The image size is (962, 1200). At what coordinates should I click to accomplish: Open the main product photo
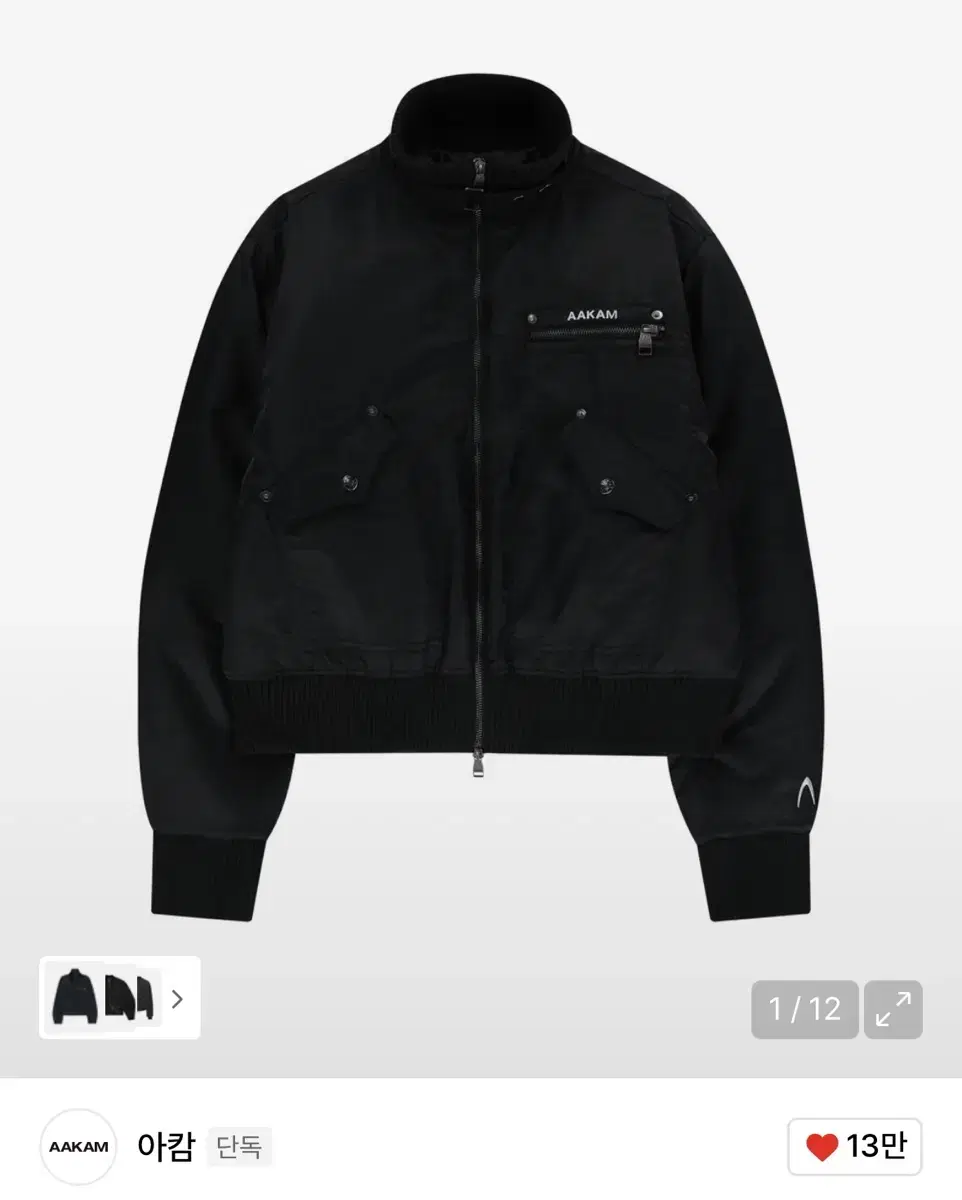click(480, 470)
